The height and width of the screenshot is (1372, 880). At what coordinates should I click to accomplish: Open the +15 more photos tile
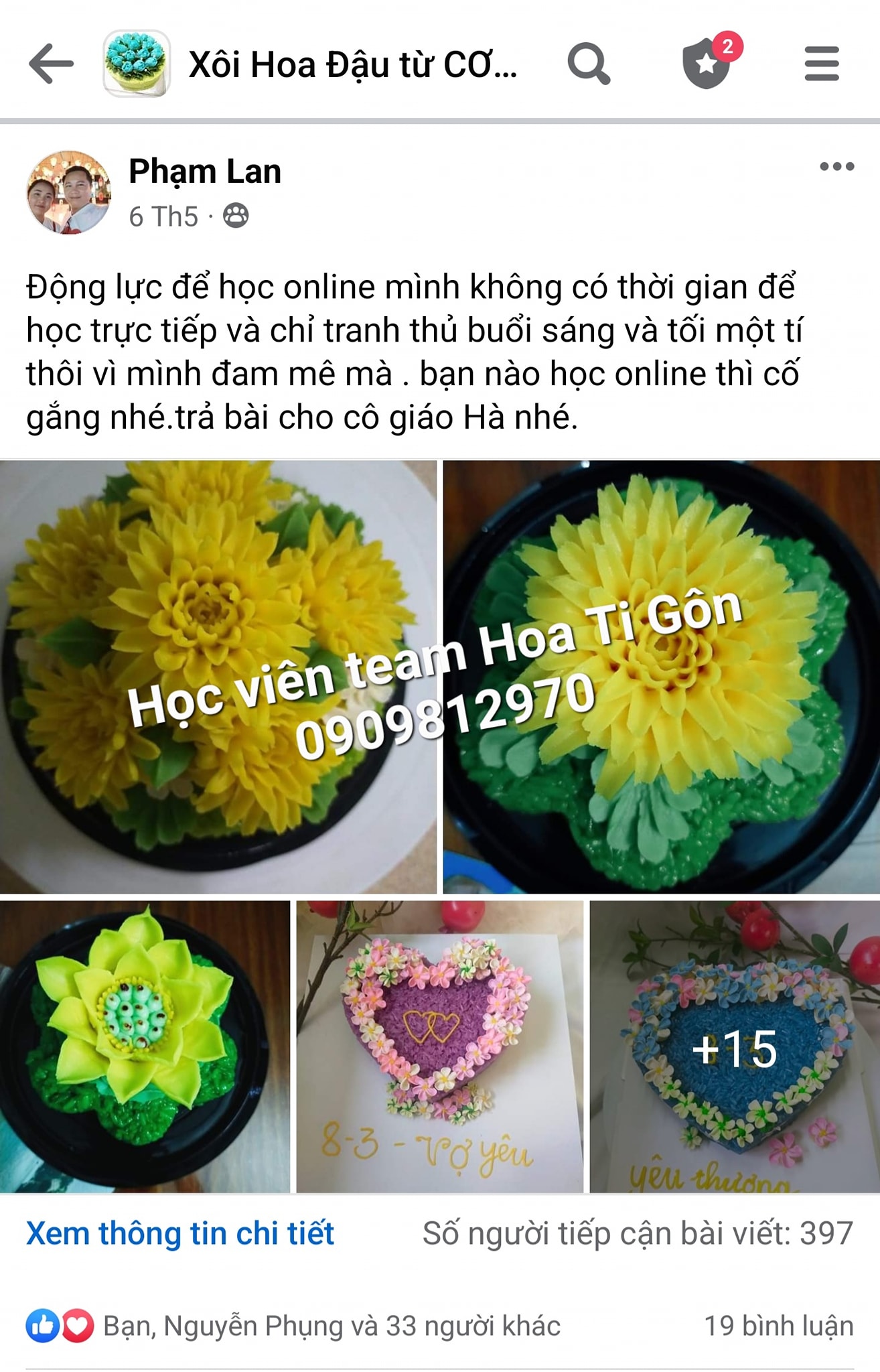pyautogui.click(x=734, y=1046)
